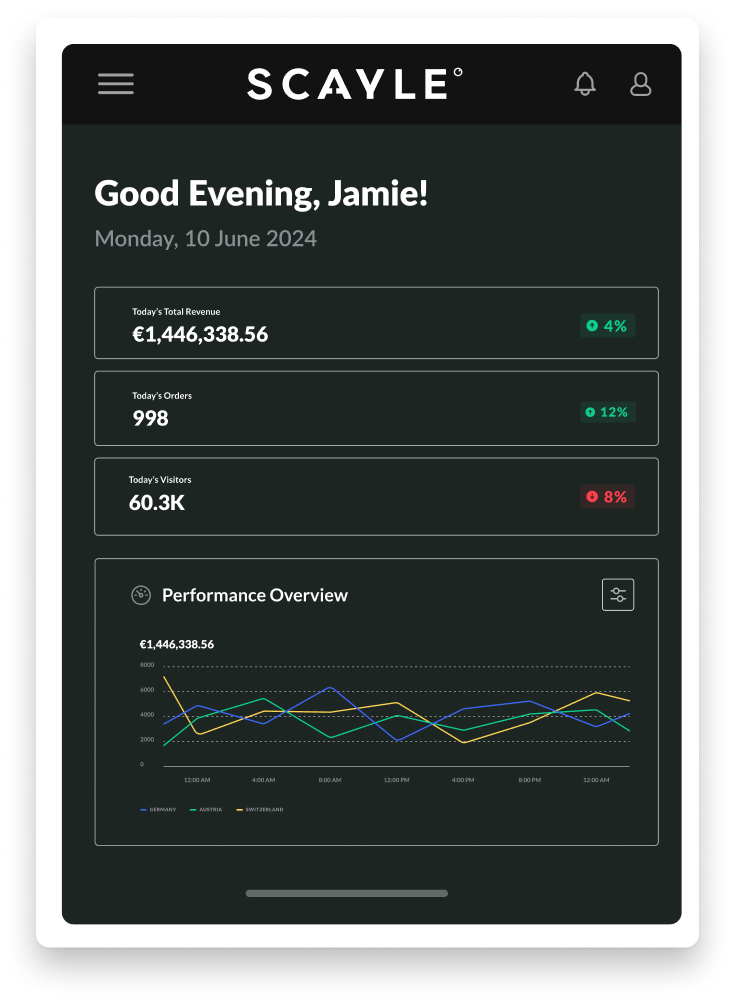This screenshot has height=1002, width=735.
Task: Open the user profile icon
Action: tap(641, 84)
